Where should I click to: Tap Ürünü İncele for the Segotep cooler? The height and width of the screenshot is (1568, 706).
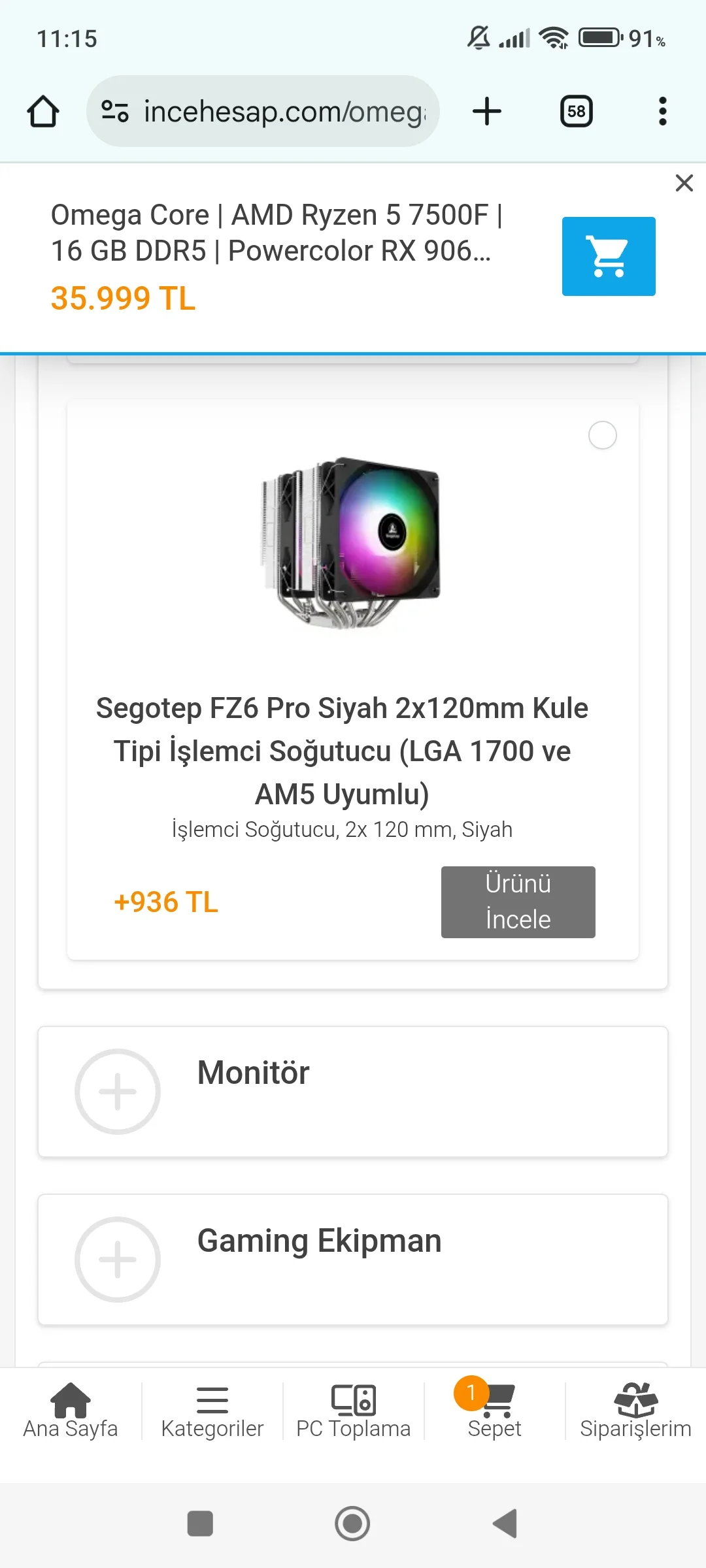pos(518,902)
